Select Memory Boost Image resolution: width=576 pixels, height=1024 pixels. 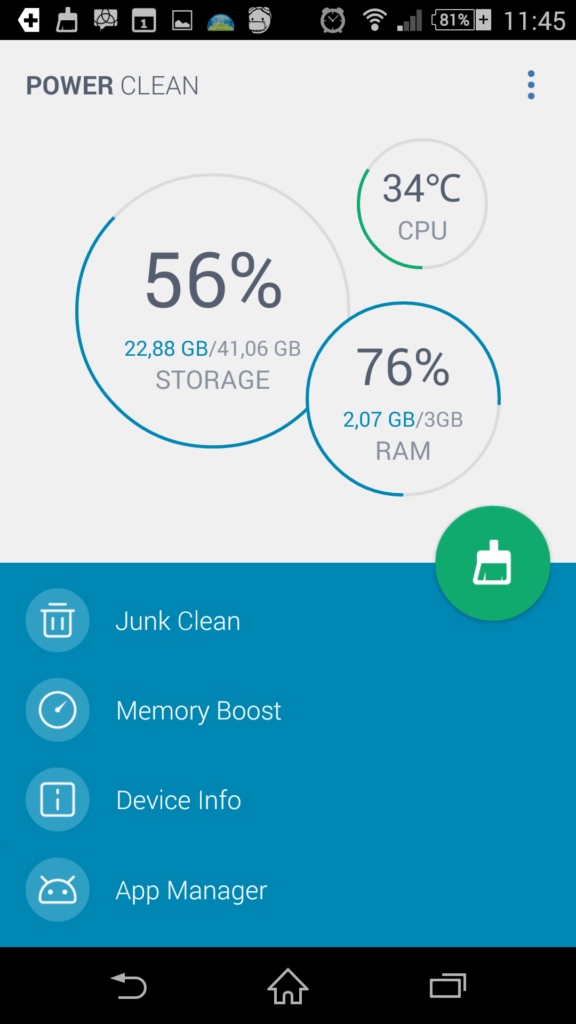288,711
